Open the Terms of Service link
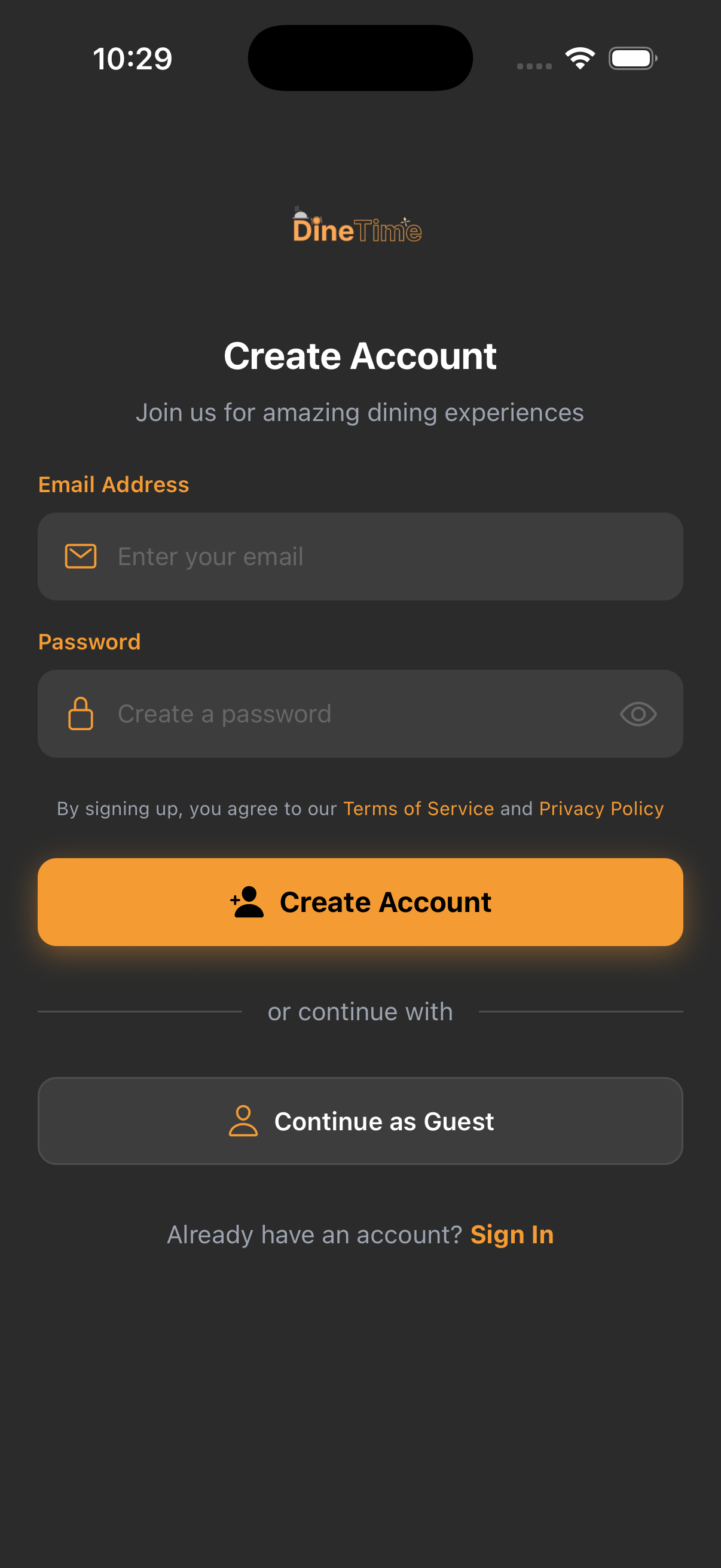The image size is (721, 1568). click(x=418, y=809)
